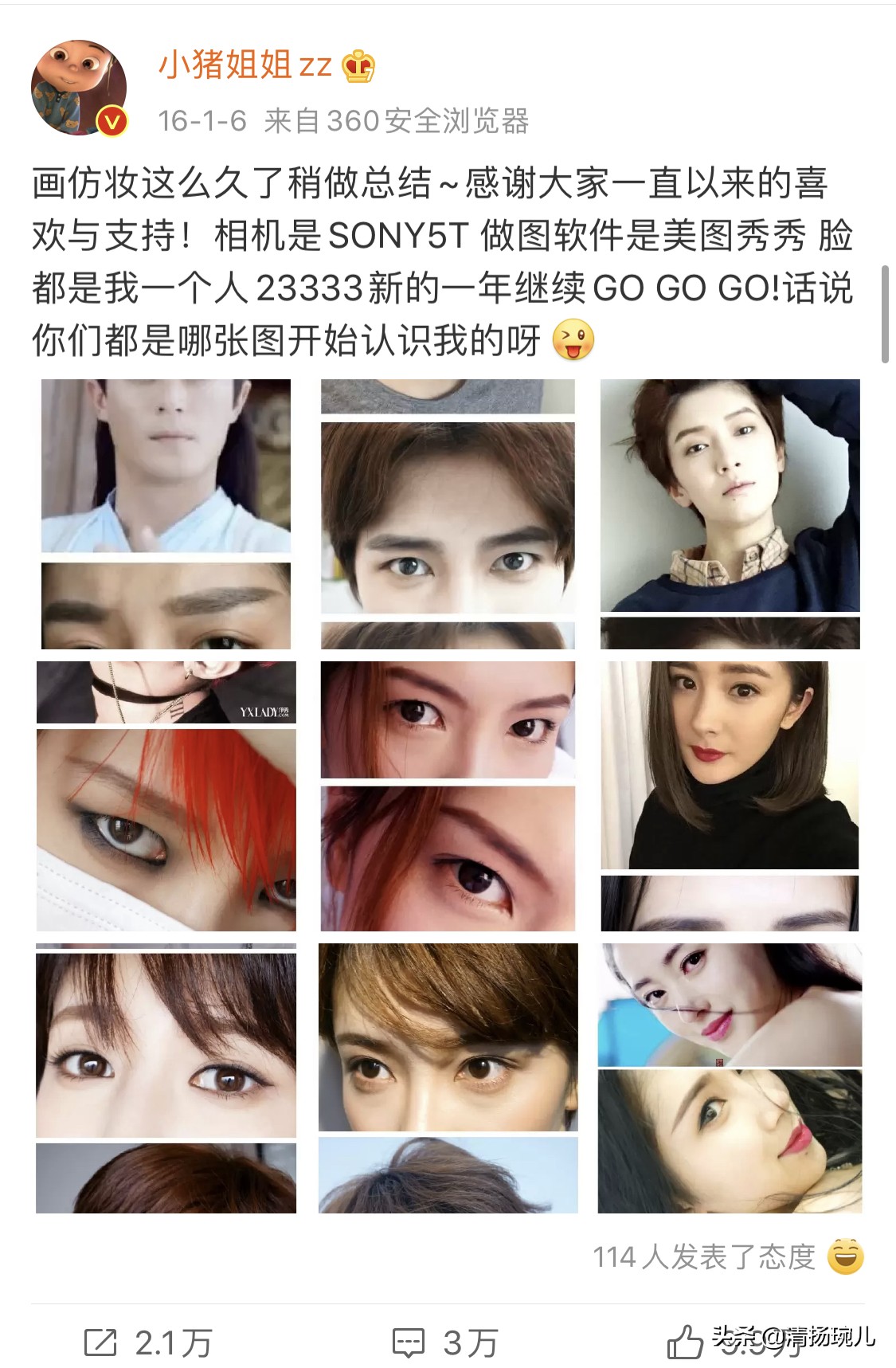Viewport: 896px width, 1368px height.
Task: View the two women lying down photo
Action: click(730, 1077)
